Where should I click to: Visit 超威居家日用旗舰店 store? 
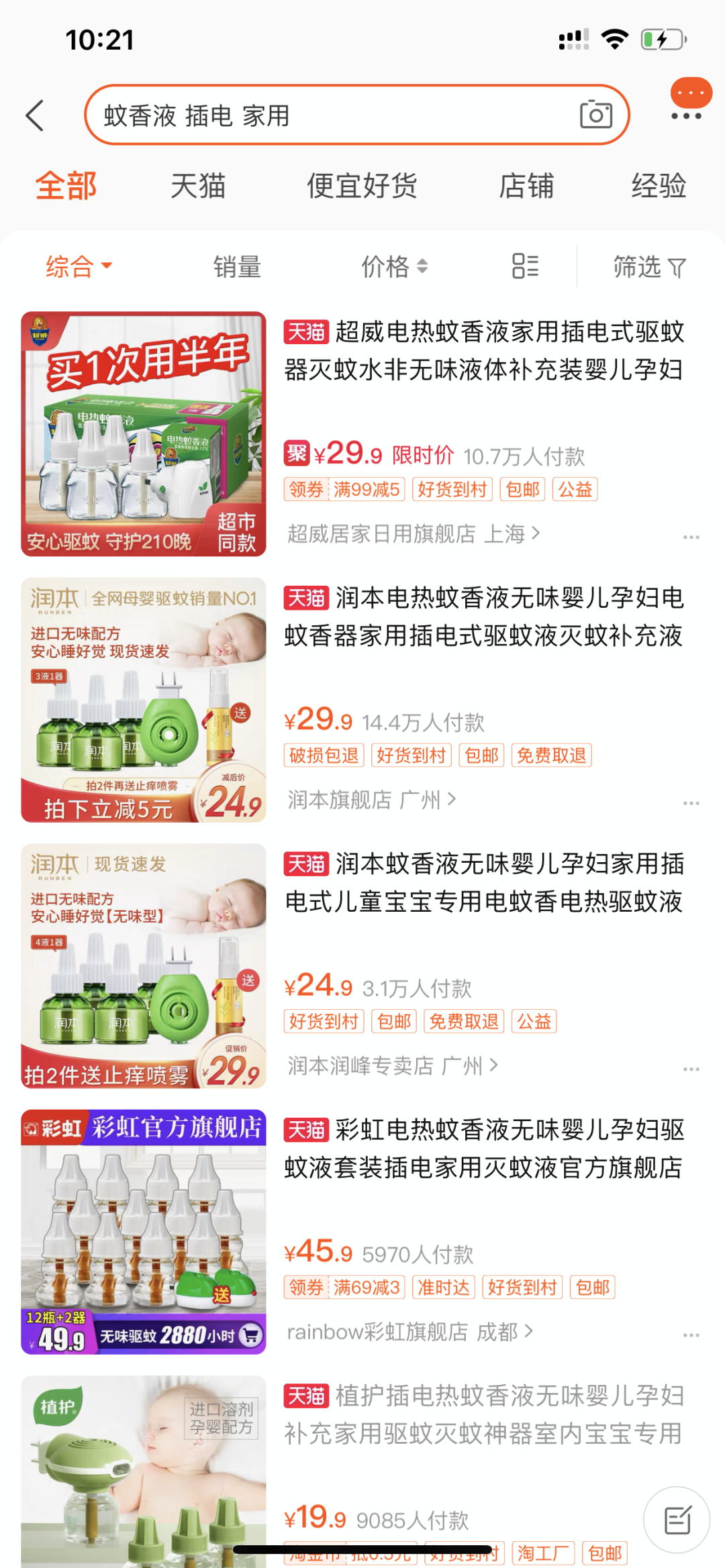tap(413, 534)
